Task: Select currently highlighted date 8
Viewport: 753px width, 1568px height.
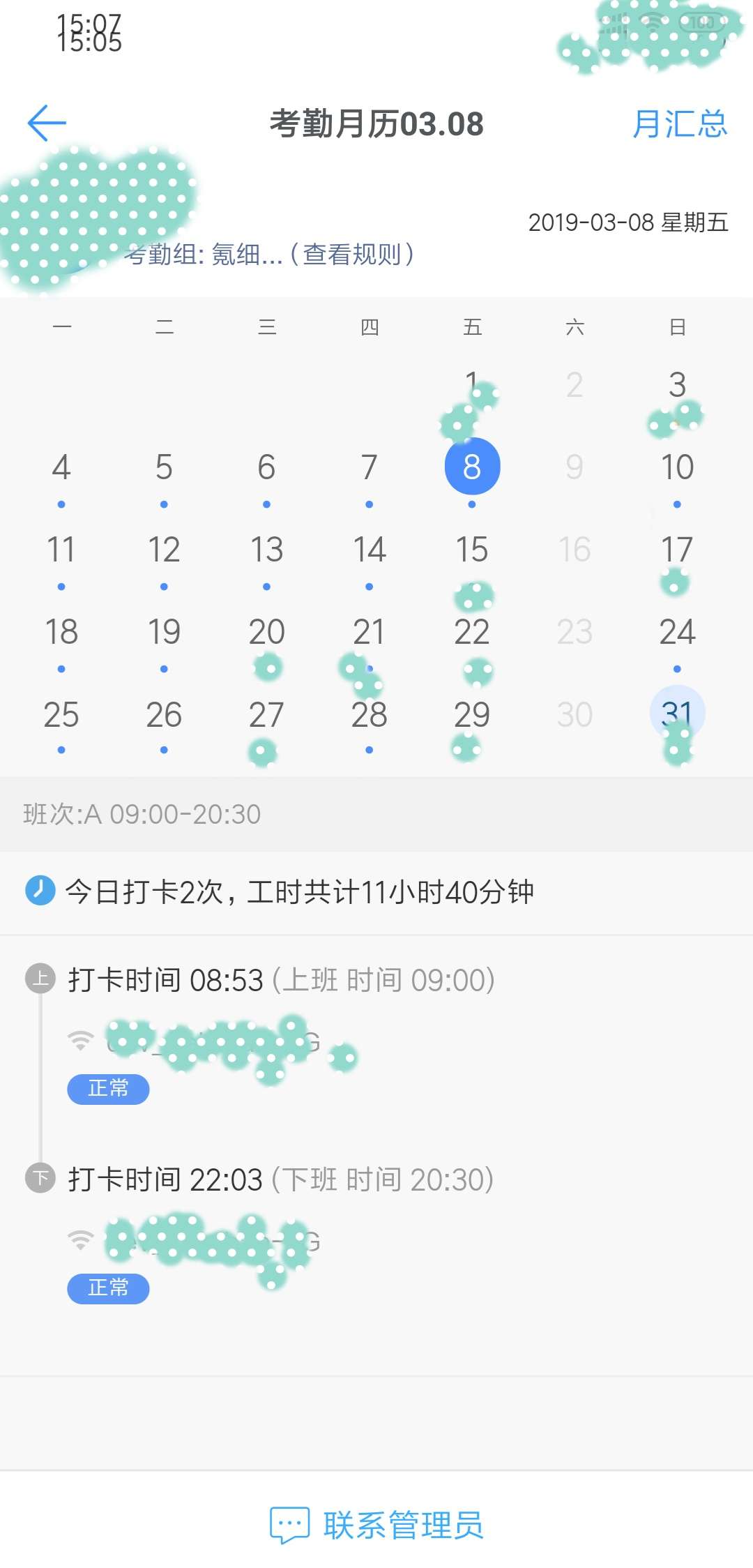Action: point(472,467)
